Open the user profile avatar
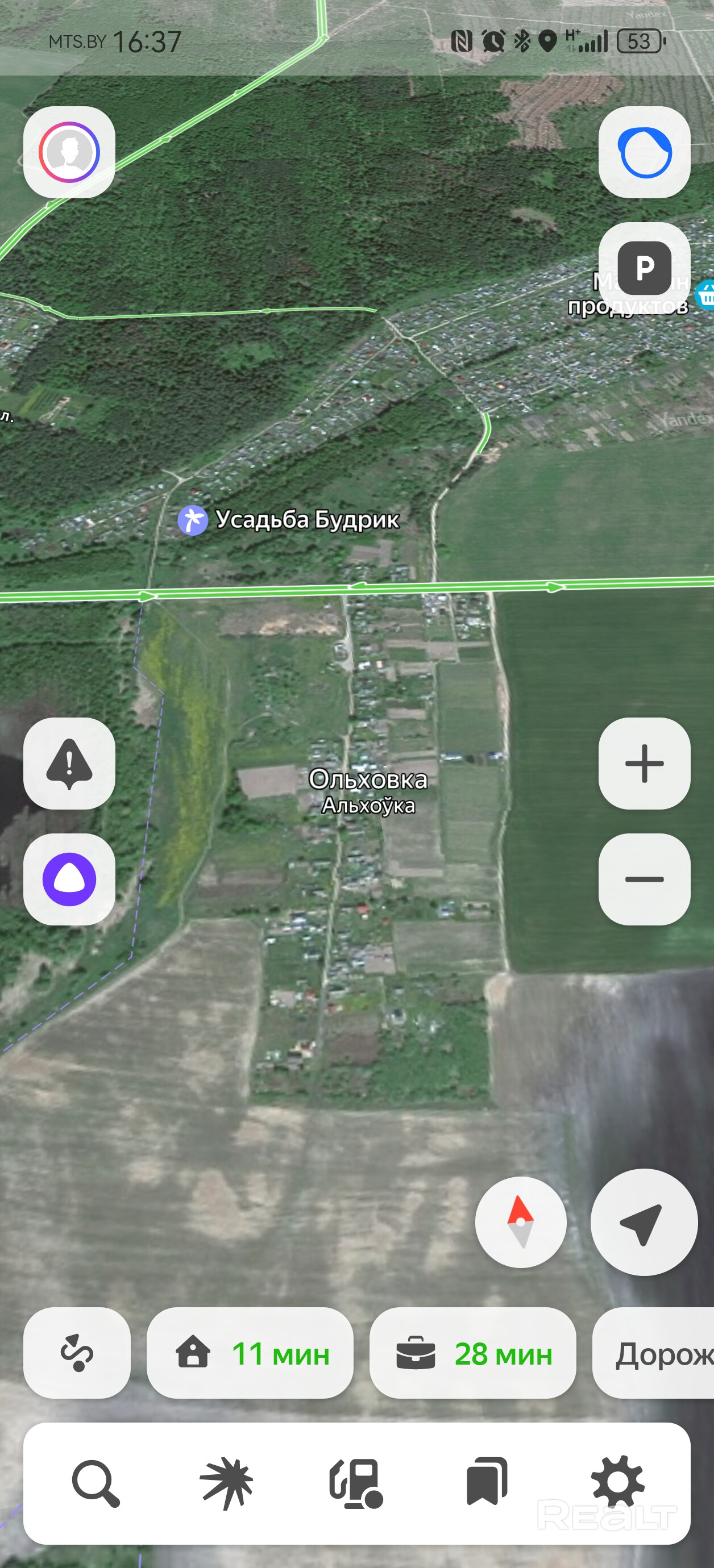 click(x=69, y=152)
